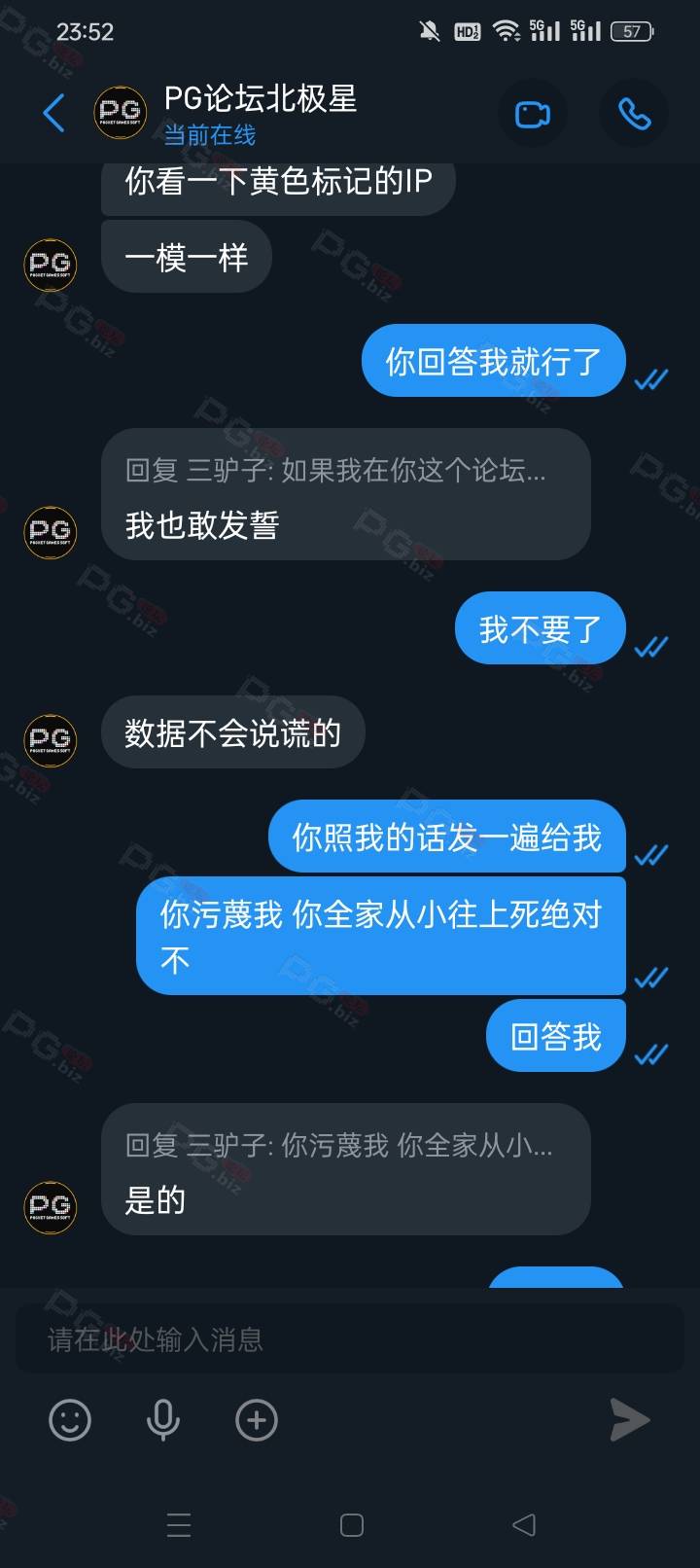Viewport: 700px width, 1568px height.
Task: Jump to quoted reply above 我也敢发誓
Action: (x=335, y=471)
